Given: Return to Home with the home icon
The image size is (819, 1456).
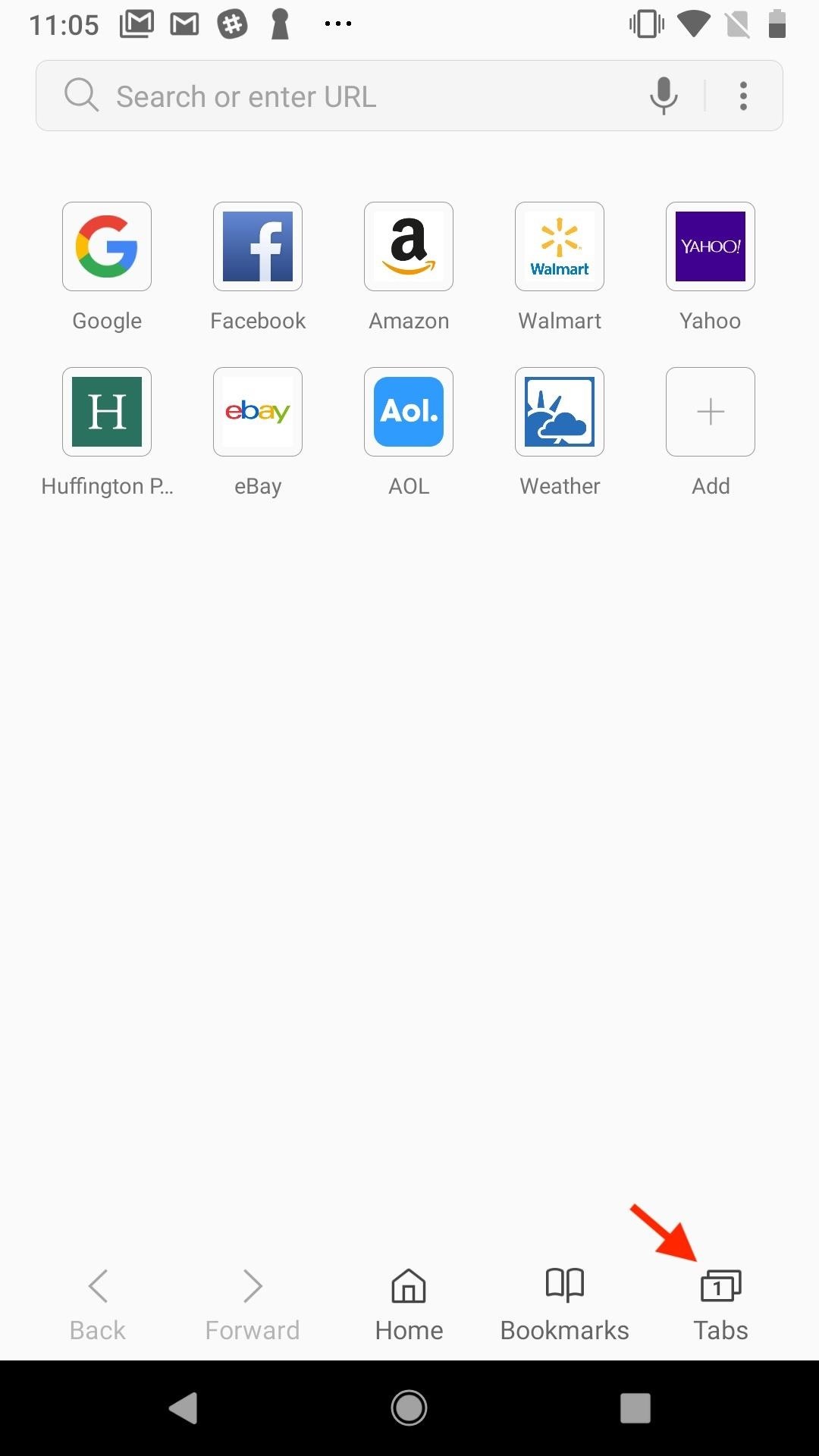Looking at the screenshot, I should tap(408, 1301).
